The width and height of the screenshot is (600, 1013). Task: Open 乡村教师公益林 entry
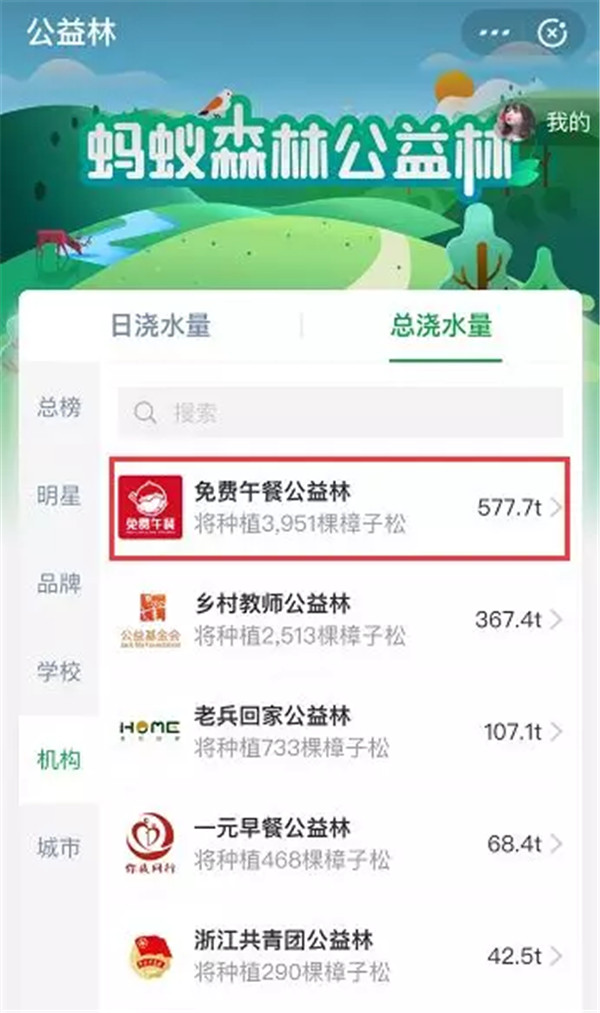(x=340, y=620)
